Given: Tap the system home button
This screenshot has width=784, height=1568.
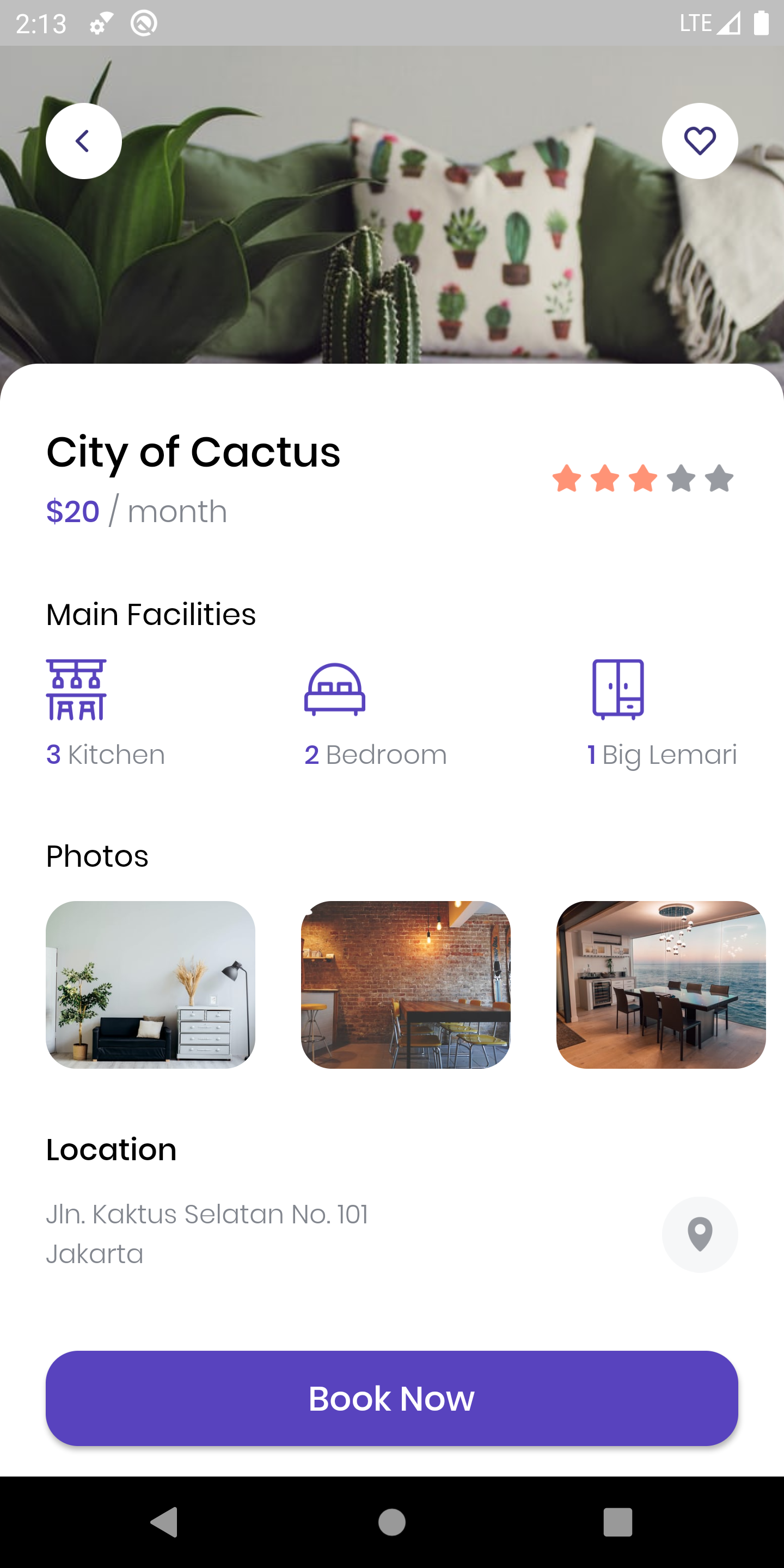Looking at the screenshot, I should click(x=391, y=1522).
